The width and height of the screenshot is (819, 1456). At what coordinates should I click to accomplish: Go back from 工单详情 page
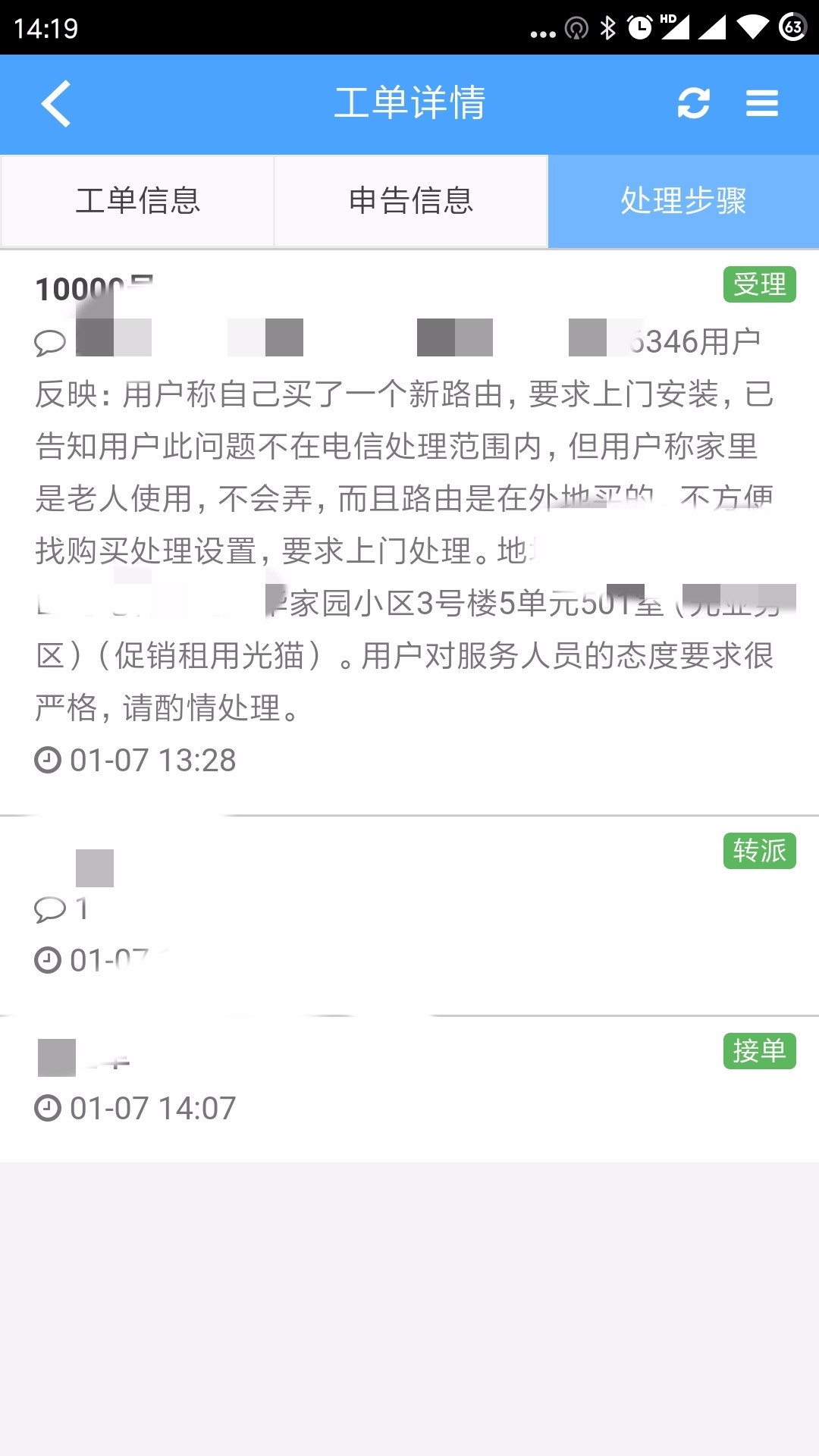click(56, 103)
